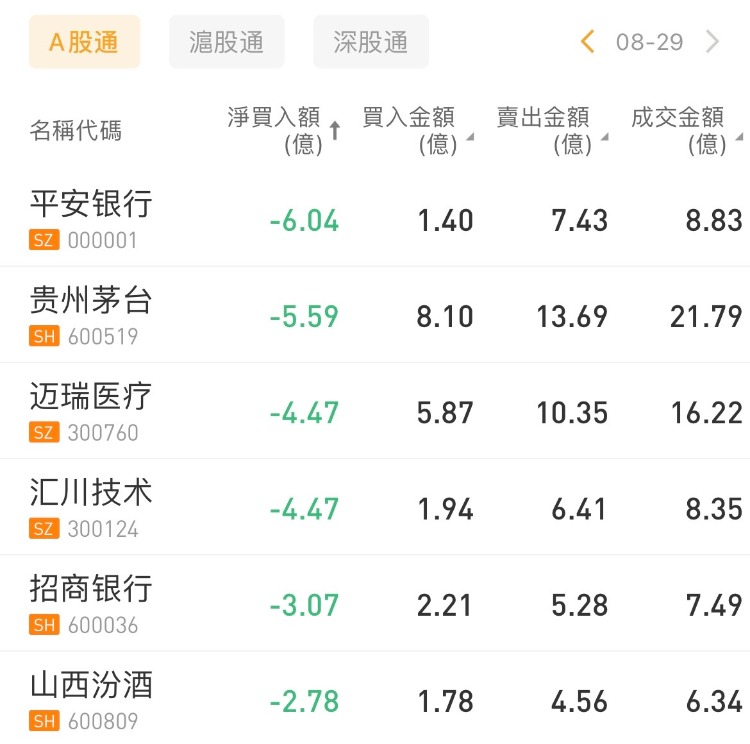Select the A股通 tab
Image resolution: width=750 pixels, height=744 pixels.
click(84, 42)
